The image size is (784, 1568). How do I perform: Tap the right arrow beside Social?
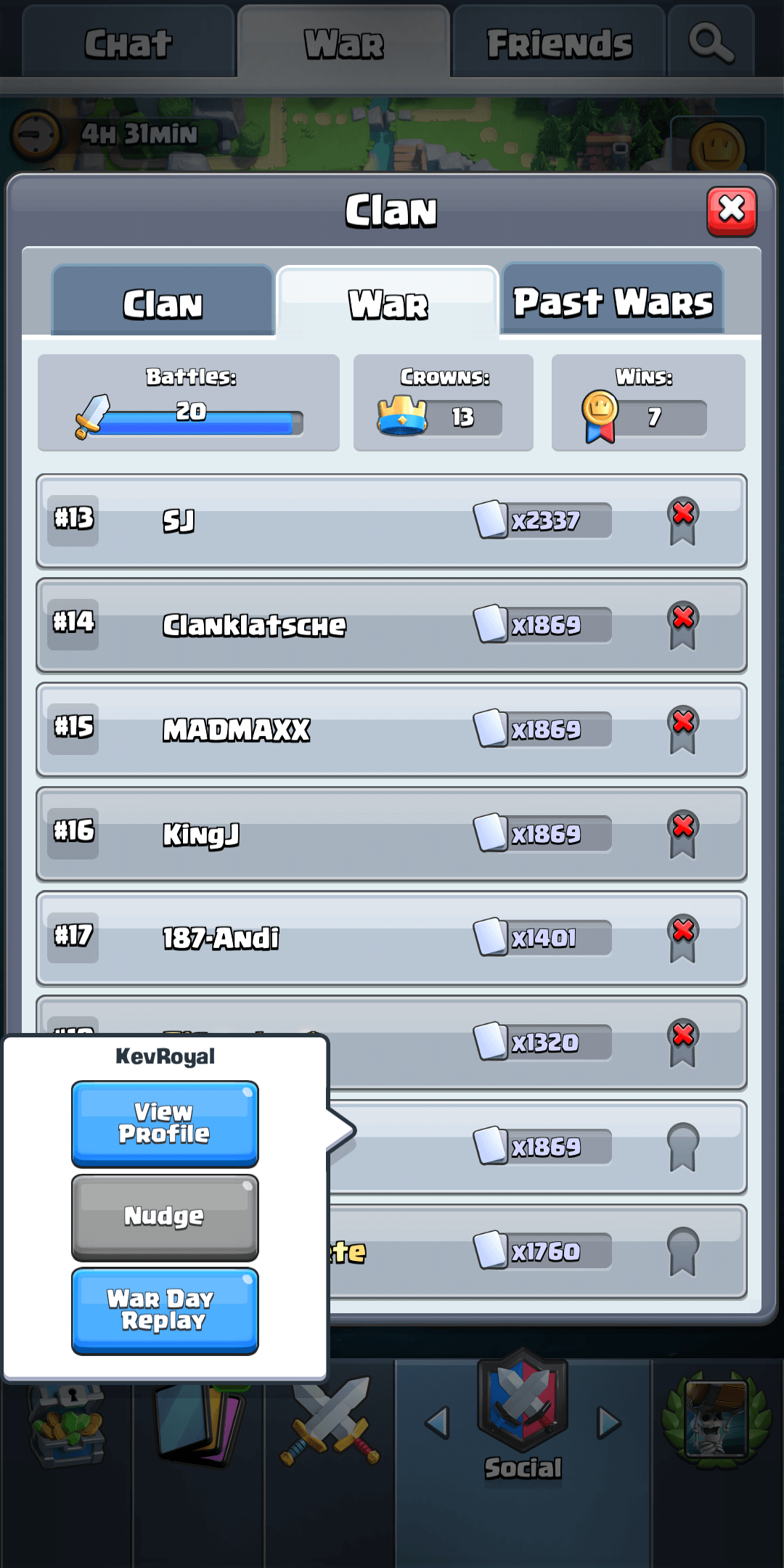(608, 1423)
